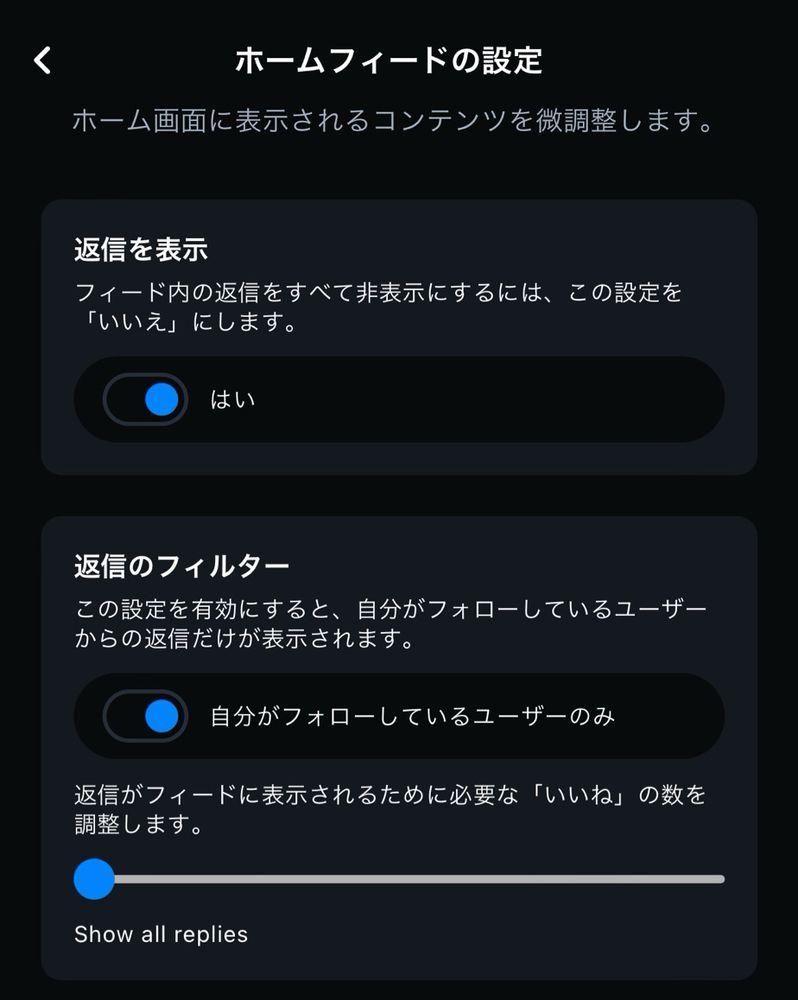Tap the likes threshold slider handle
This screenshot has height=1000, width=798.
coord(95,879)
